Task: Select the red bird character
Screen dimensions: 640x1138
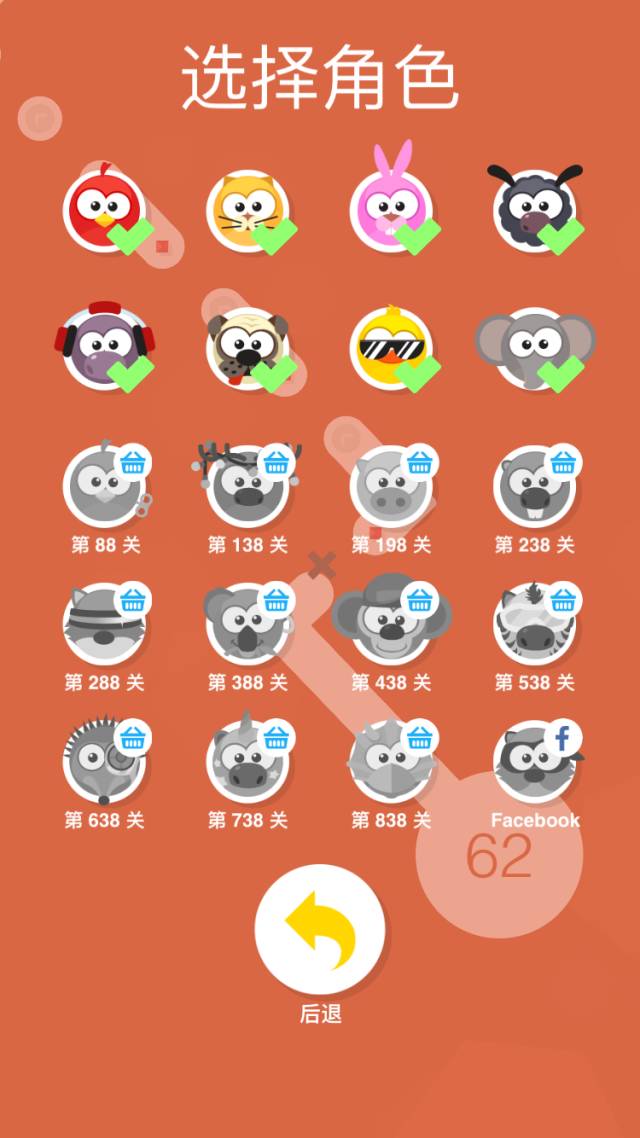Action: point(104,210)
